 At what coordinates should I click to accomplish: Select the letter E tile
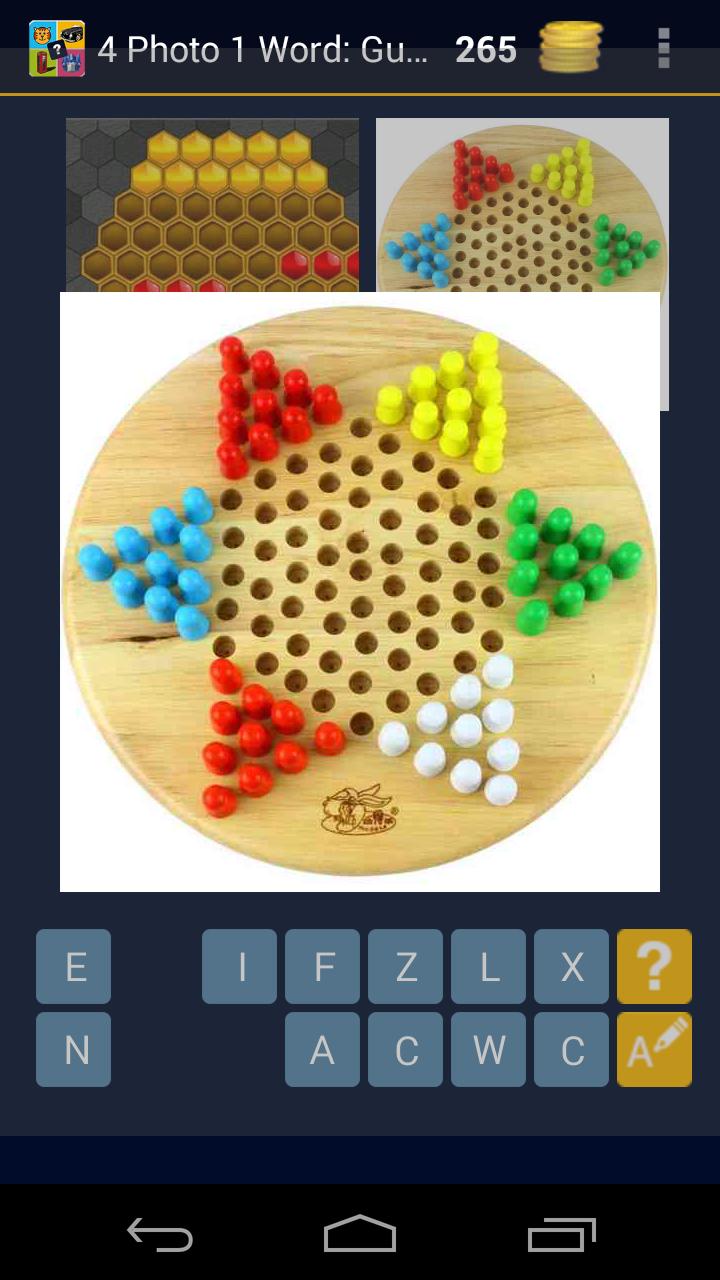pyautogui.click(x=74, y=967)
